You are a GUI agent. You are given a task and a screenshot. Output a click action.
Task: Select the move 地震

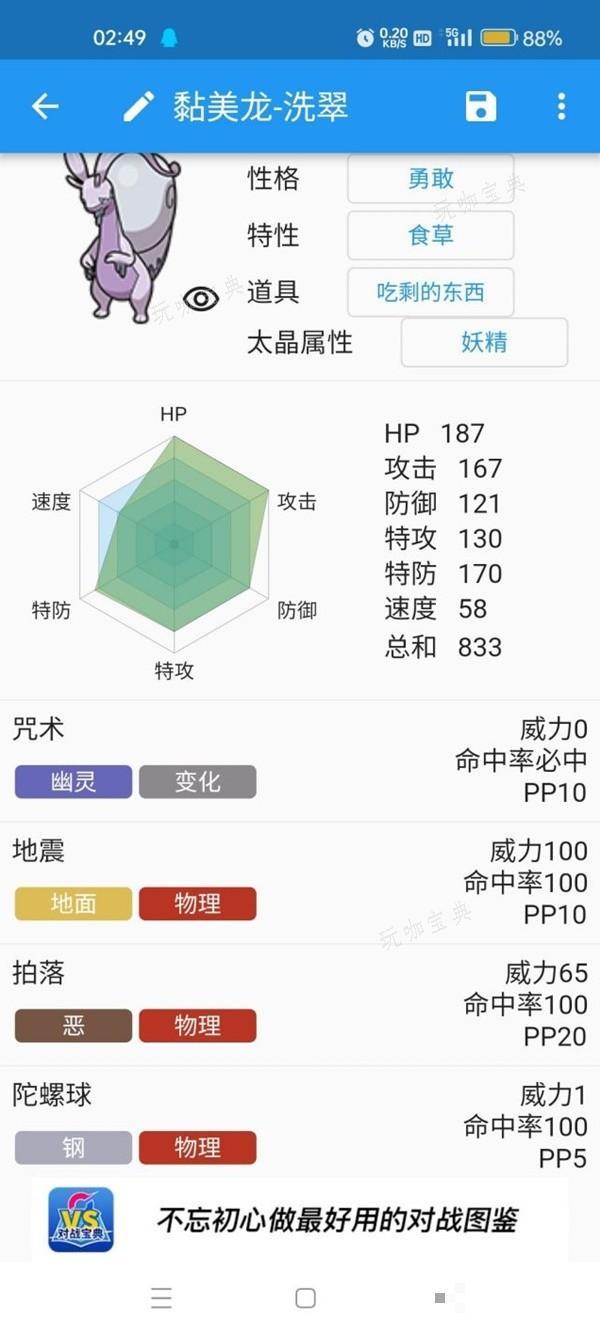click(x=300, y=882)
